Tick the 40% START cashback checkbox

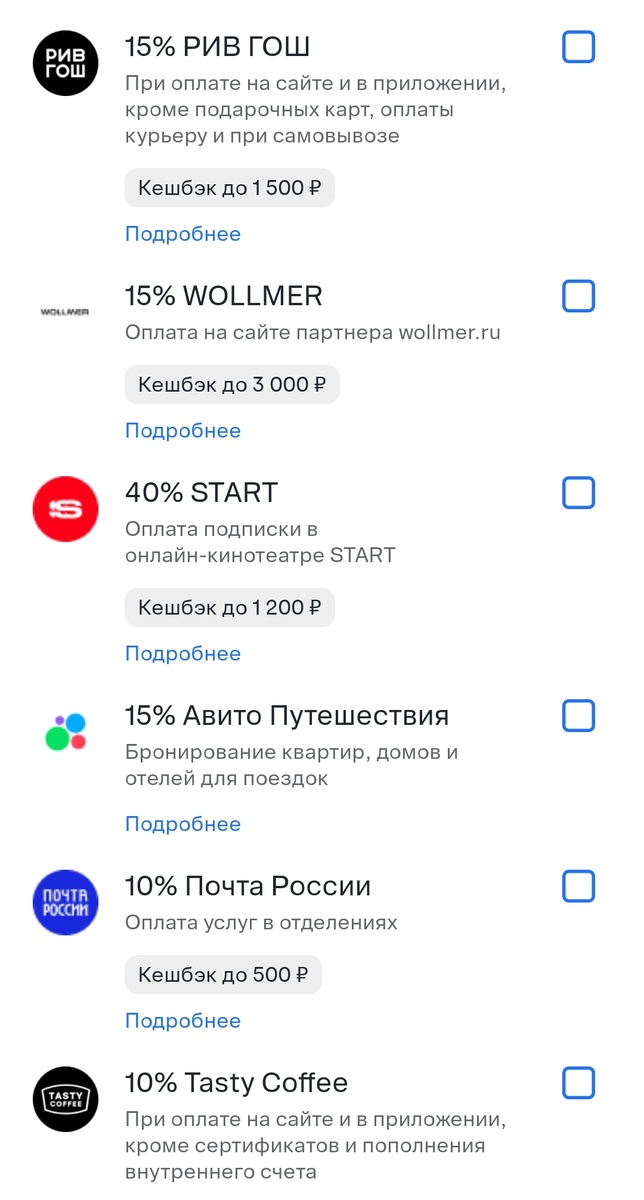(579, 493)
